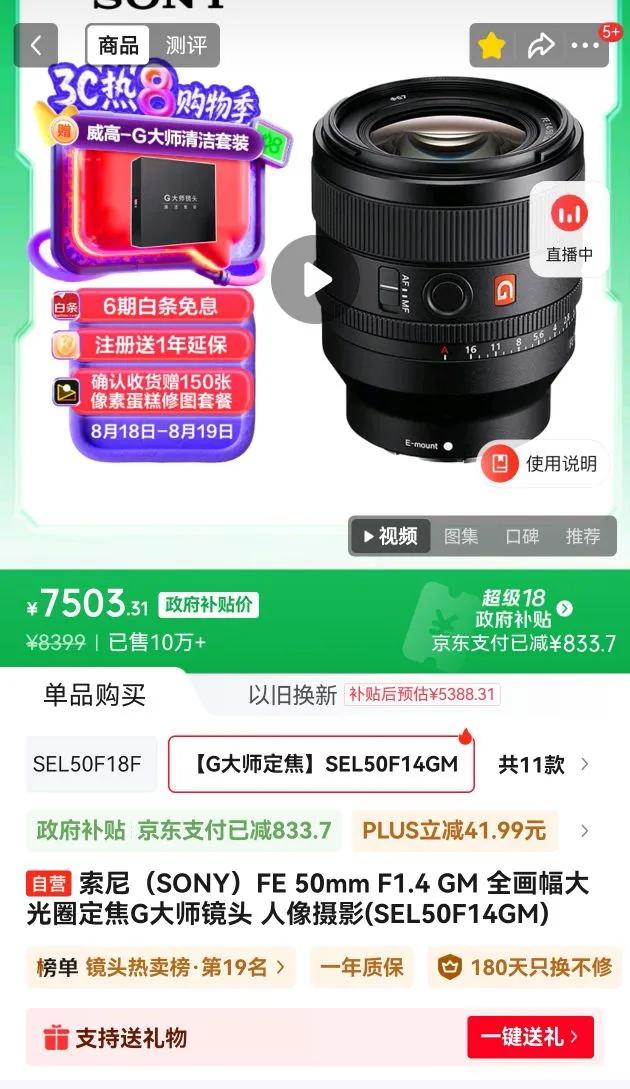Switch to 推荐 section
630x1089 pixels.
coord(583,536)
